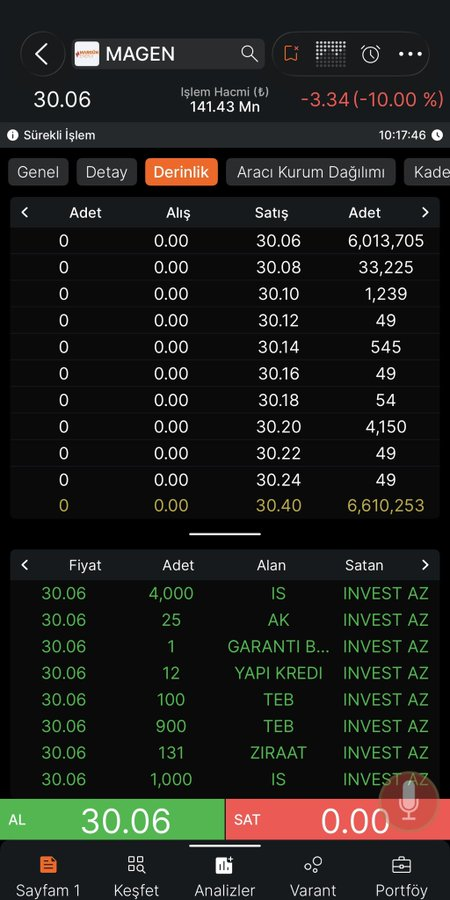The width and height of the screenshot is (450, 900).
Task: Tap the right arrow in the depth table header
Action: (x=425, y=212)
